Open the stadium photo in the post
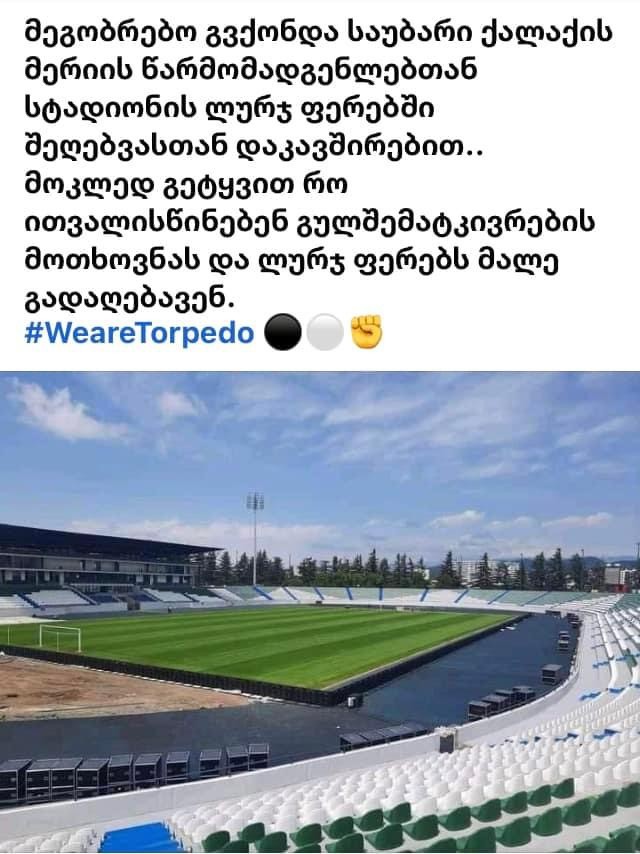 tap(320, 612)
